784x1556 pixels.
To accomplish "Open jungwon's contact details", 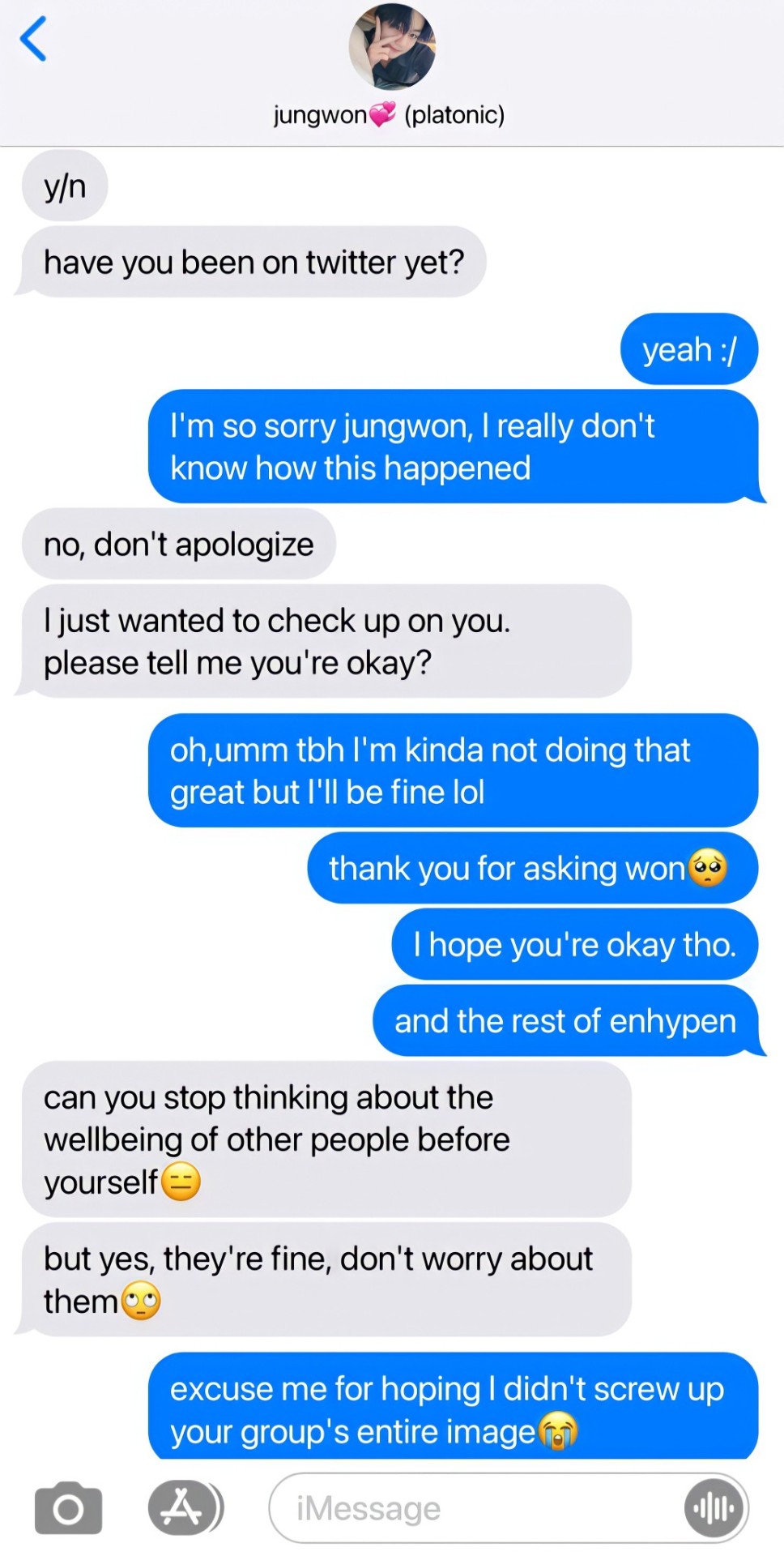I will [x=391, y=47].
